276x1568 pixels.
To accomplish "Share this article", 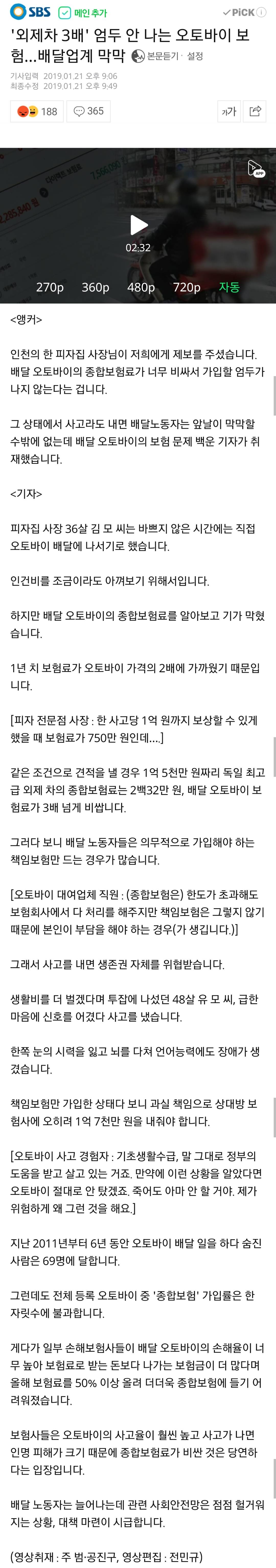I will point(255,111).
